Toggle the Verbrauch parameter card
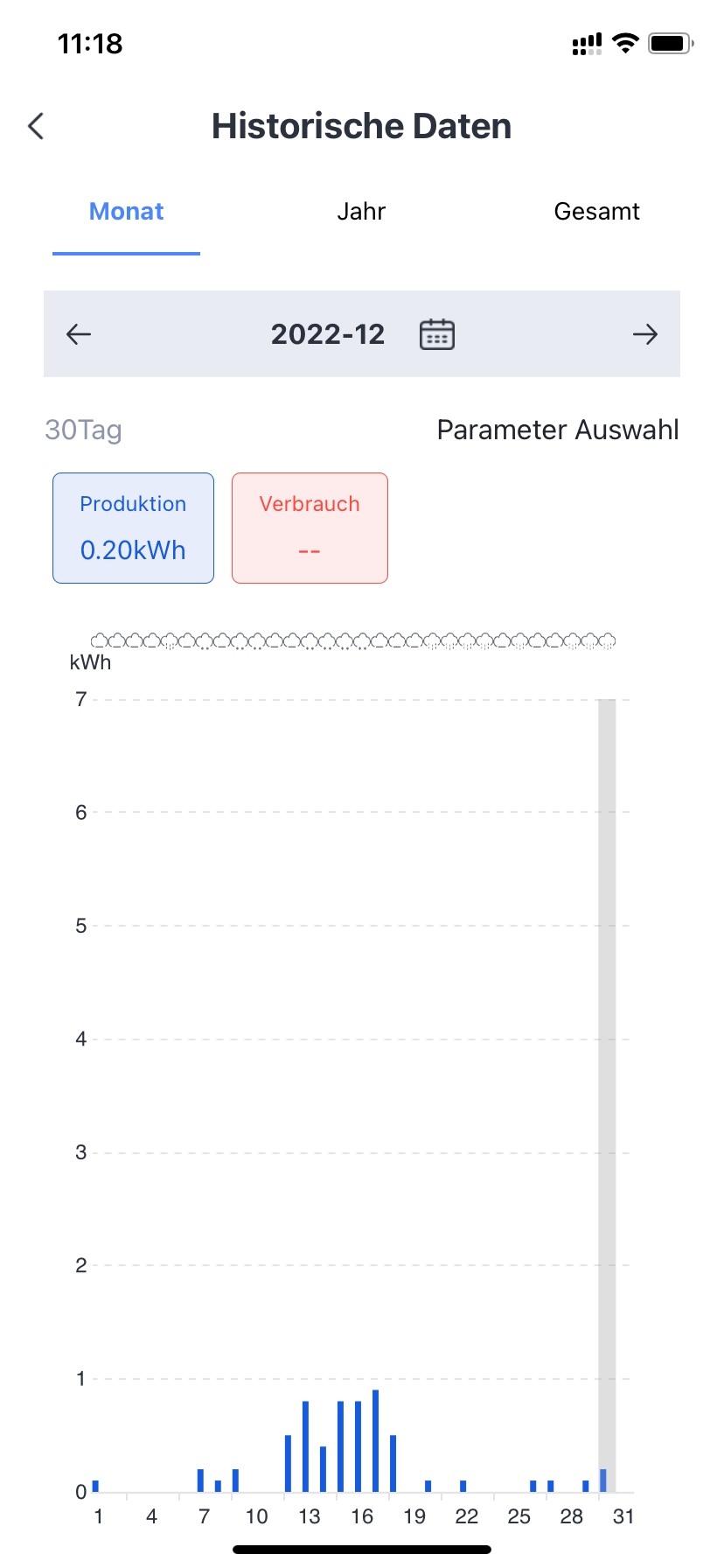This screenshot has width=724, height=1568. [310, 528]
